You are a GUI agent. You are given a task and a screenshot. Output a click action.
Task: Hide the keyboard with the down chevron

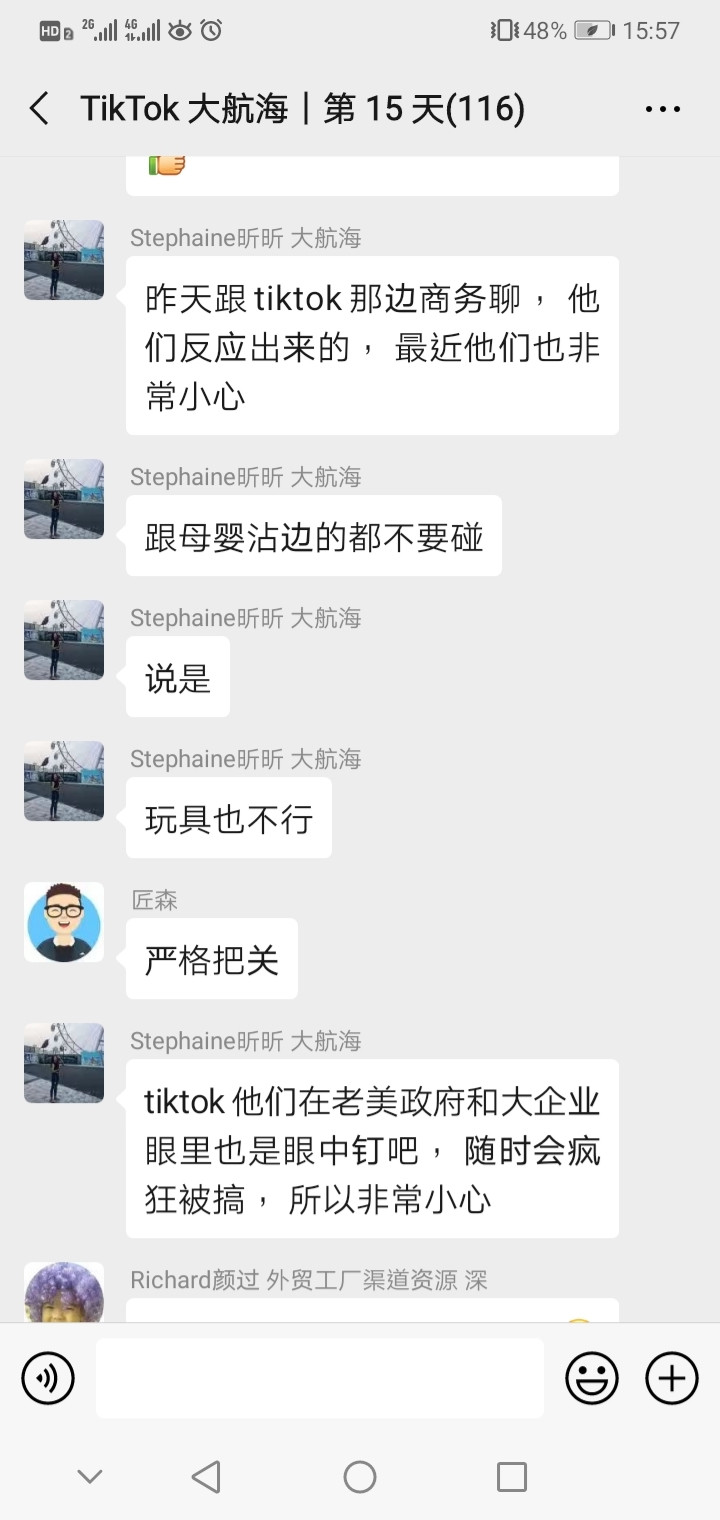pos(90,1476)
